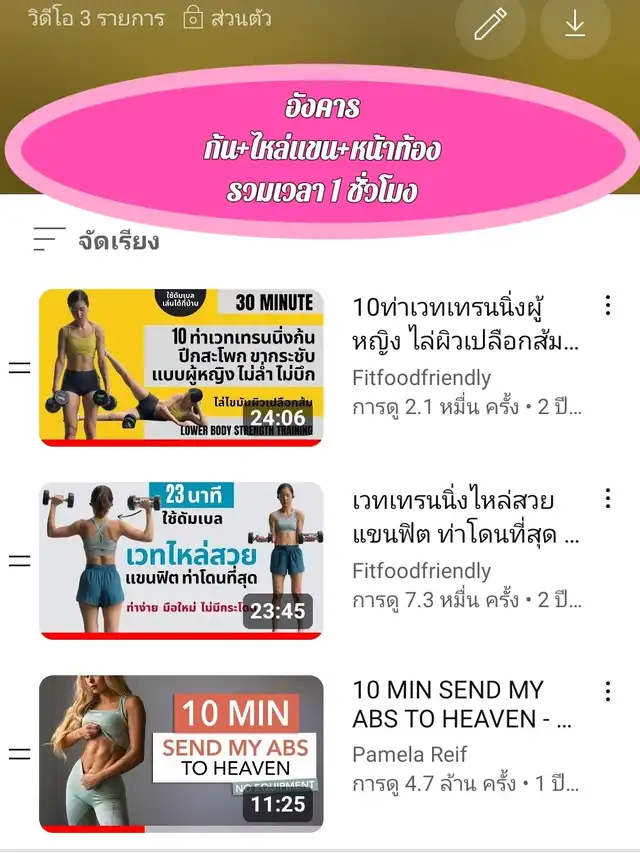
Task: Download the playlist with the arrow icon
Action: tap(575, 24)
